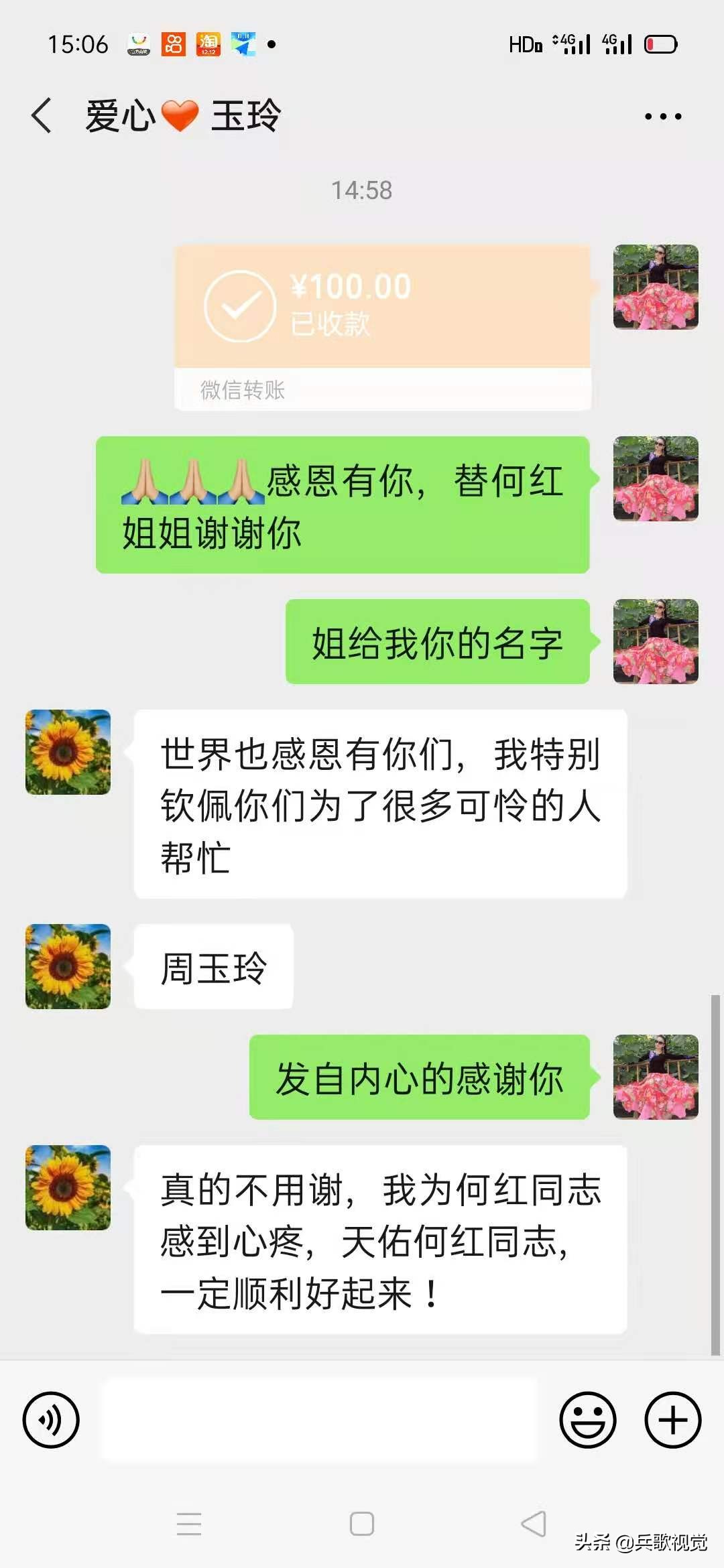
Task: Tap the blue messaging app status bar icon
Action: [x=244, y=44]
